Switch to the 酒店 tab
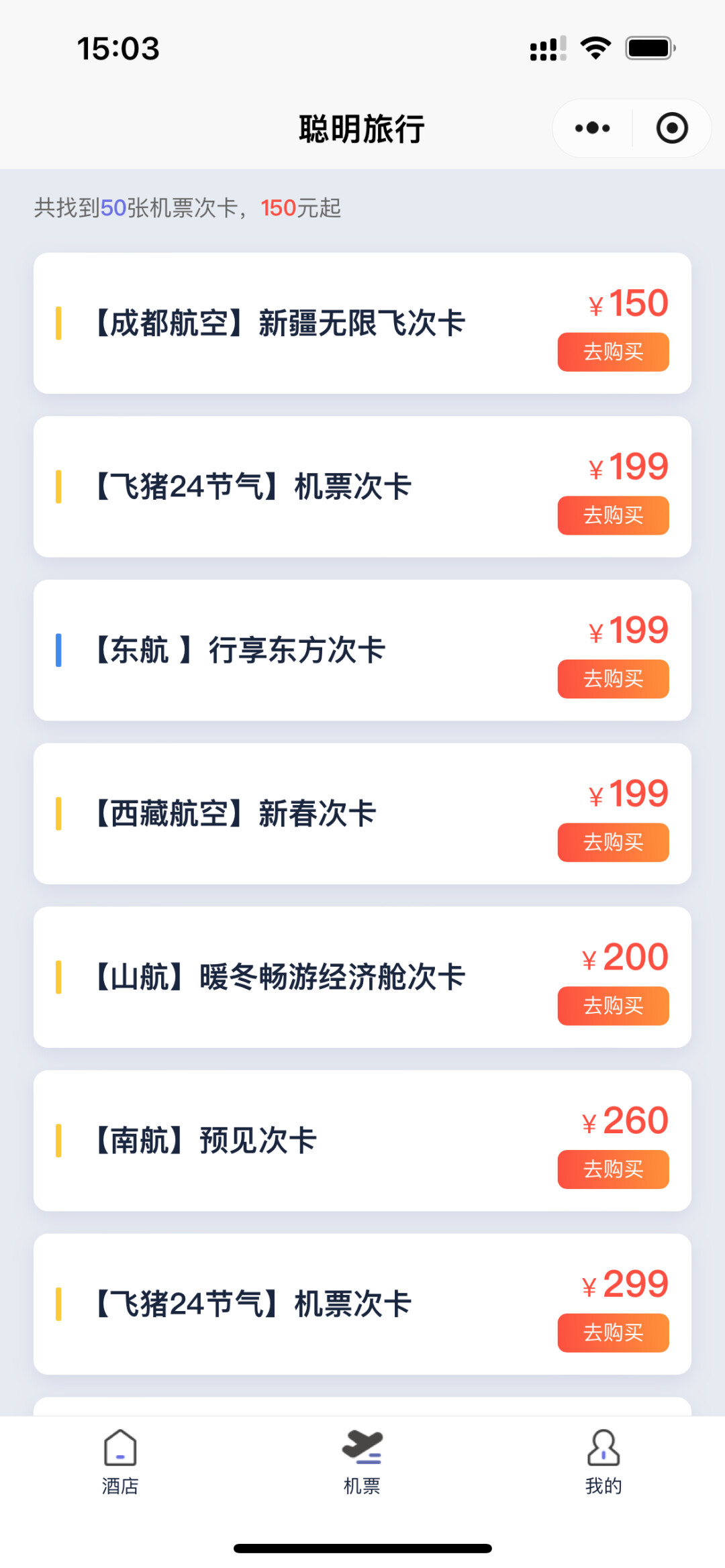Image resolution: width=725 pixels, height=1568 pixels. (120, 1463)
